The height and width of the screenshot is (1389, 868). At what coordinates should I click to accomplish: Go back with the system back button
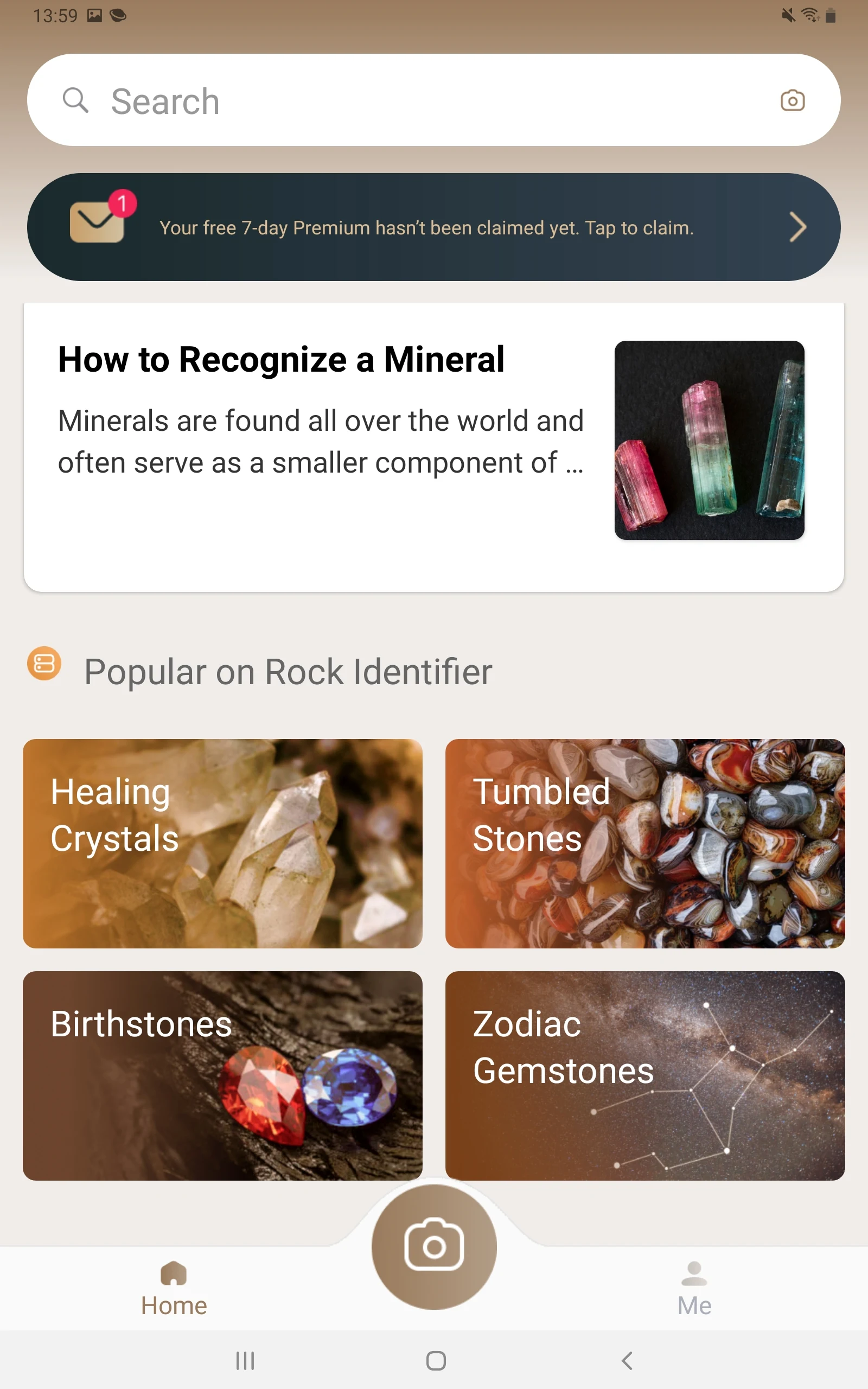tap(627, 1360)
